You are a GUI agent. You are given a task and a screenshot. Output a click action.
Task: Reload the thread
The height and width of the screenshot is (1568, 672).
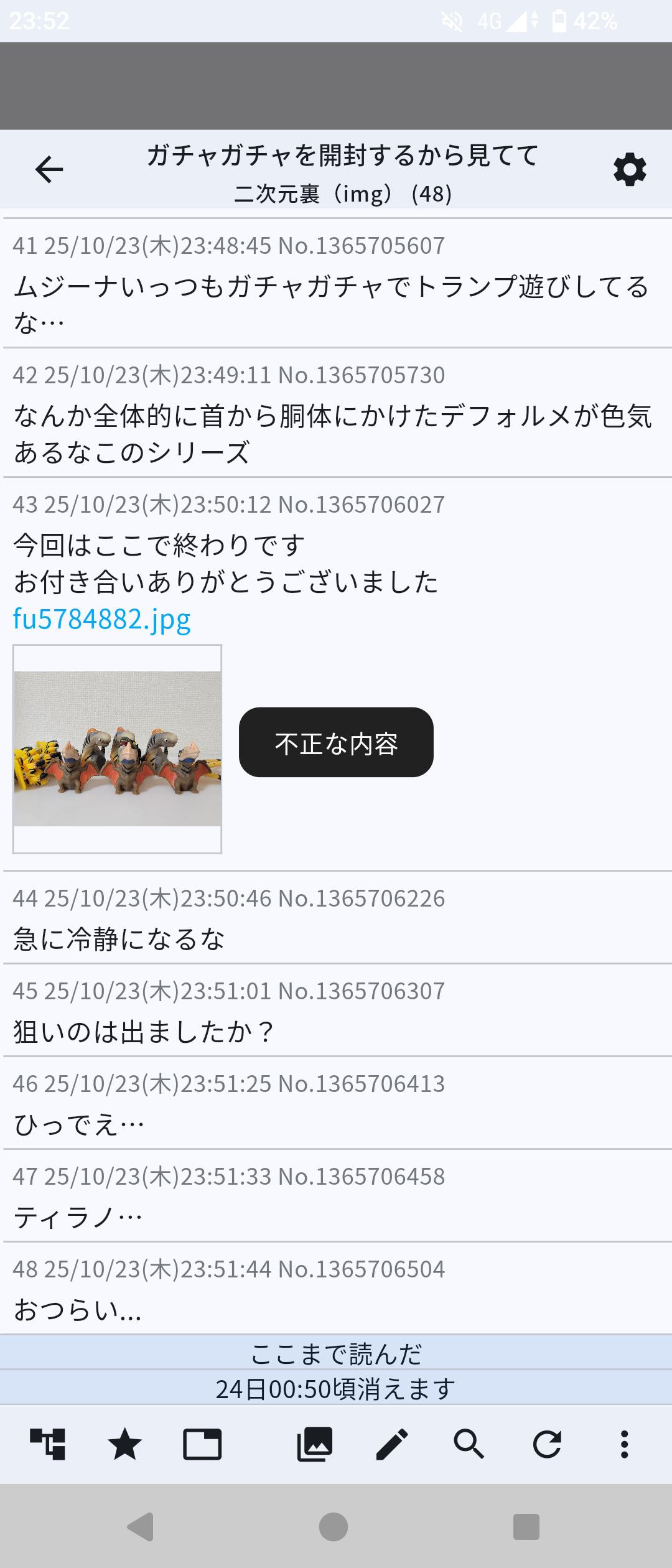coord(547,1444)
